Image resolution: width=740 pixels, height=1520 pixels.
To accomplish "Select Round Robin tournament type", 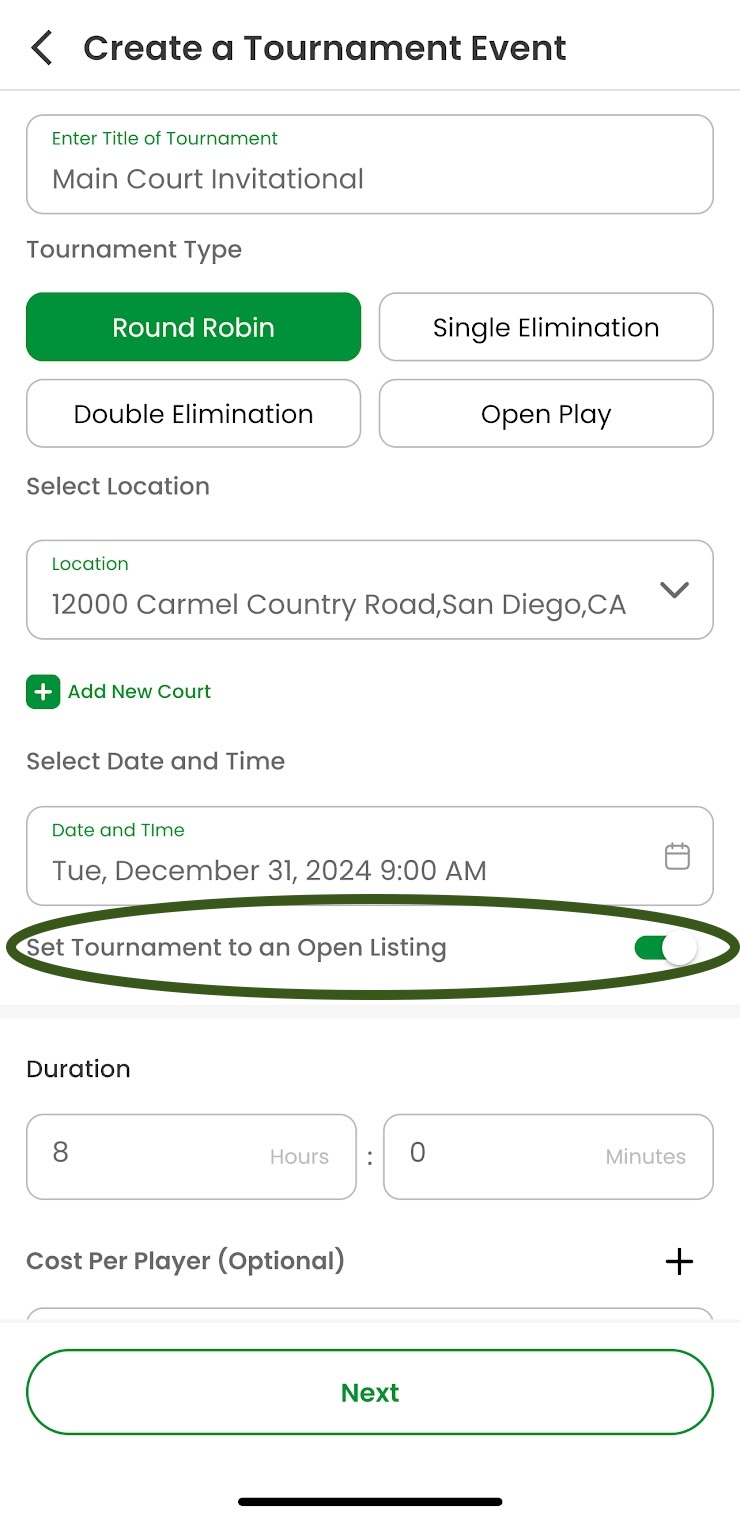I will pos(193,327).
